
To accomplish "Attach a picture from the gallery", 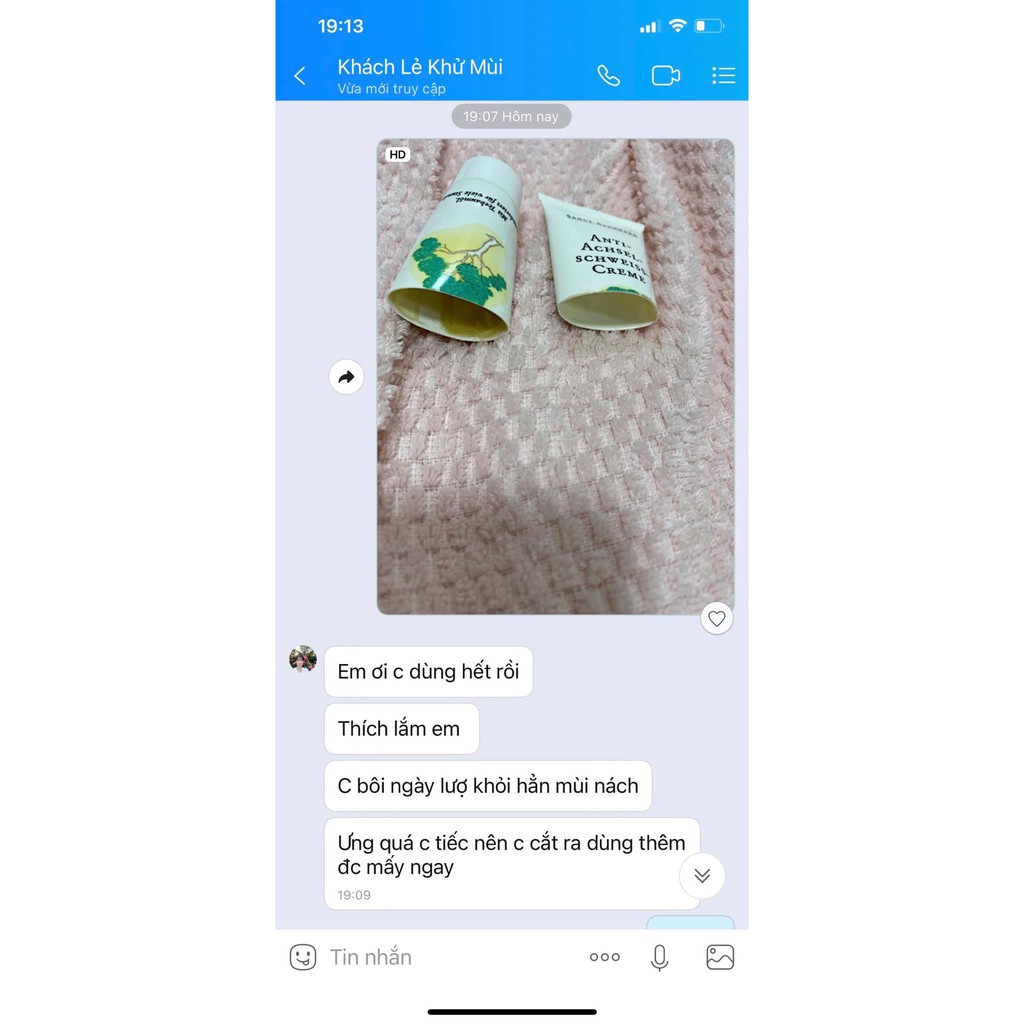I will pyautogui.click(x=720, y=957).
